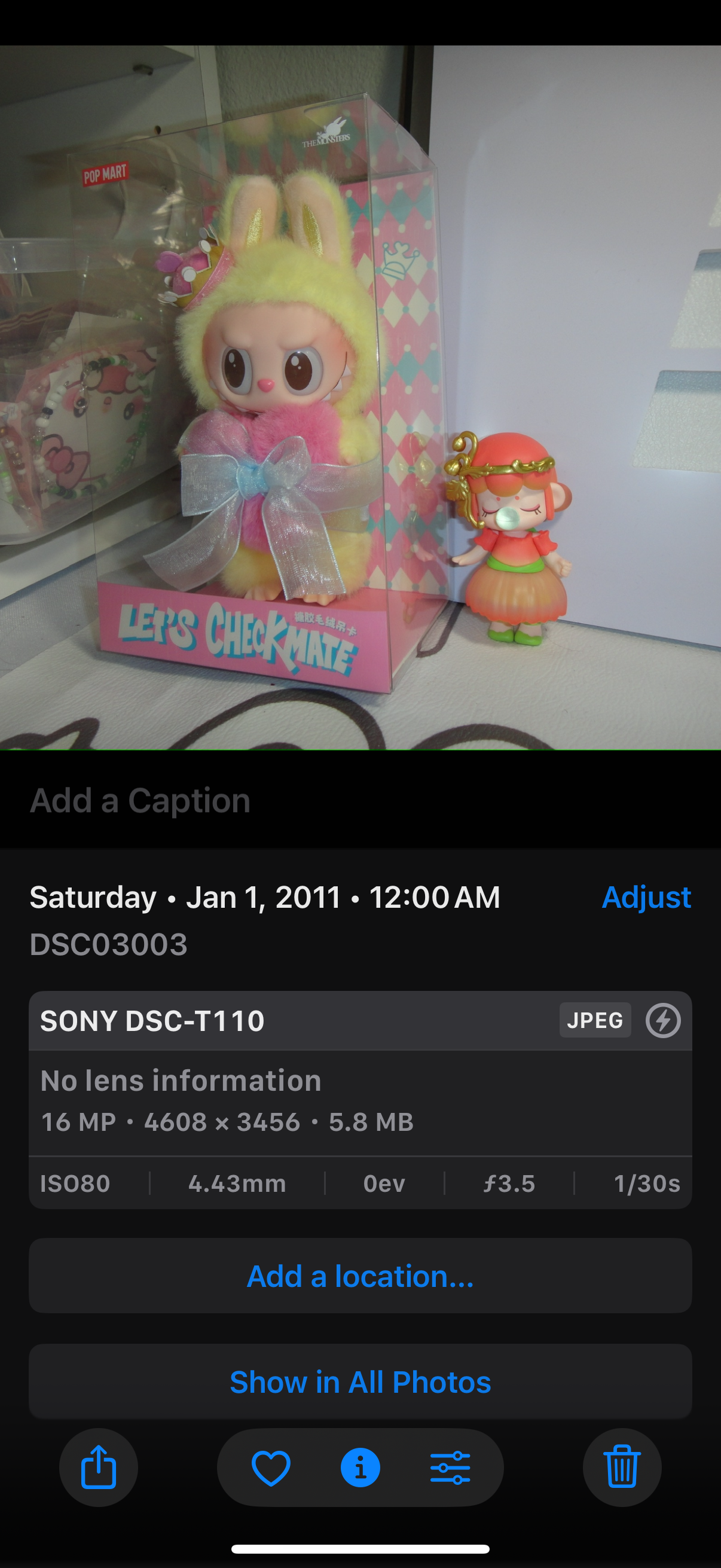This screenshot has width=721, height=1568.
Task: Select Show in All Photos
Action: tap(360, 1382)
